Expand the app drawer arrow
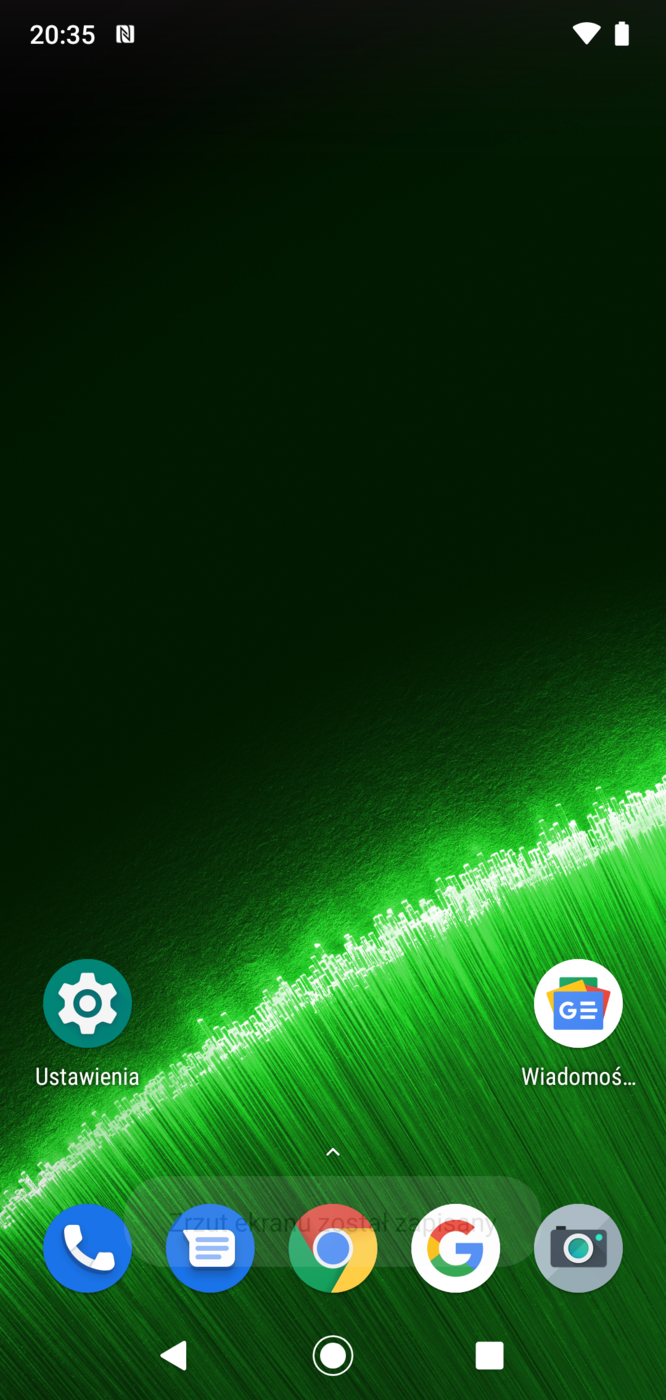The width and height of the screenshot is (666, 1400). pyautogui.click(x=333, y=1152)
